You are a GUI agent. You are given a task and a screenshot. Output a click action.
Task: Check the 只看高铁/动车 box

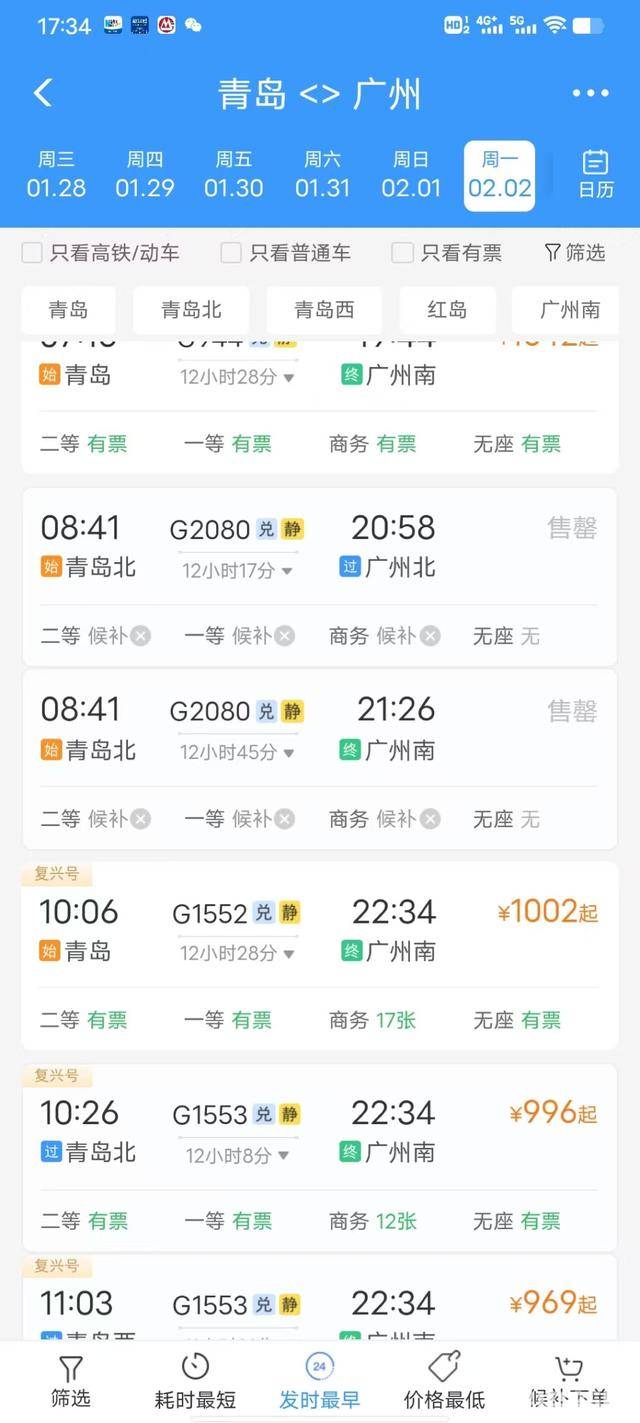click(x=33, y=253)
